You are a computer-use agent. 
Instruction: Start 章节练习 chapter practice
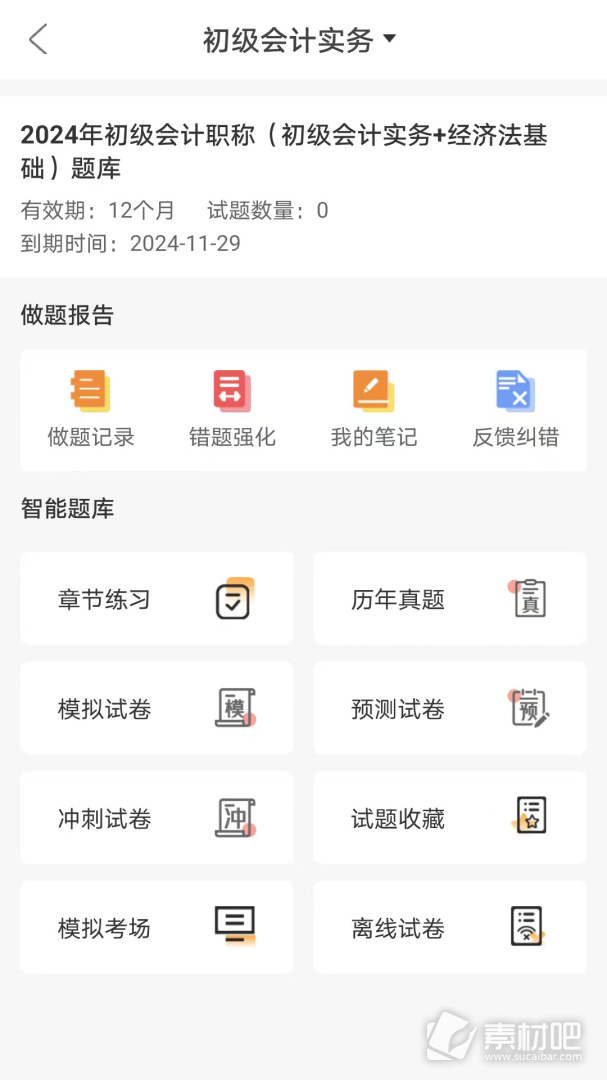[x=157, y=599]
